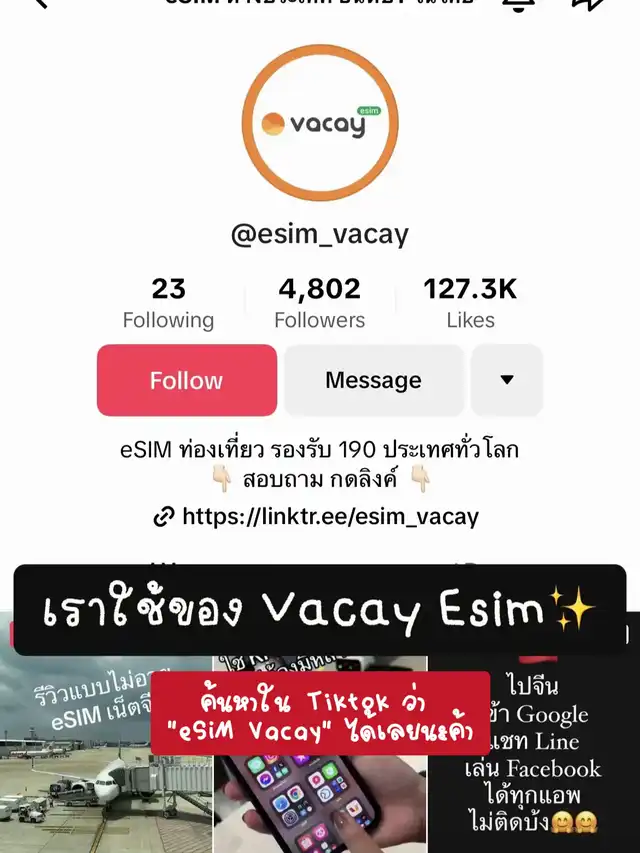
Task: View the 4,802 Followers list
Action: click(x=320, y=303)
